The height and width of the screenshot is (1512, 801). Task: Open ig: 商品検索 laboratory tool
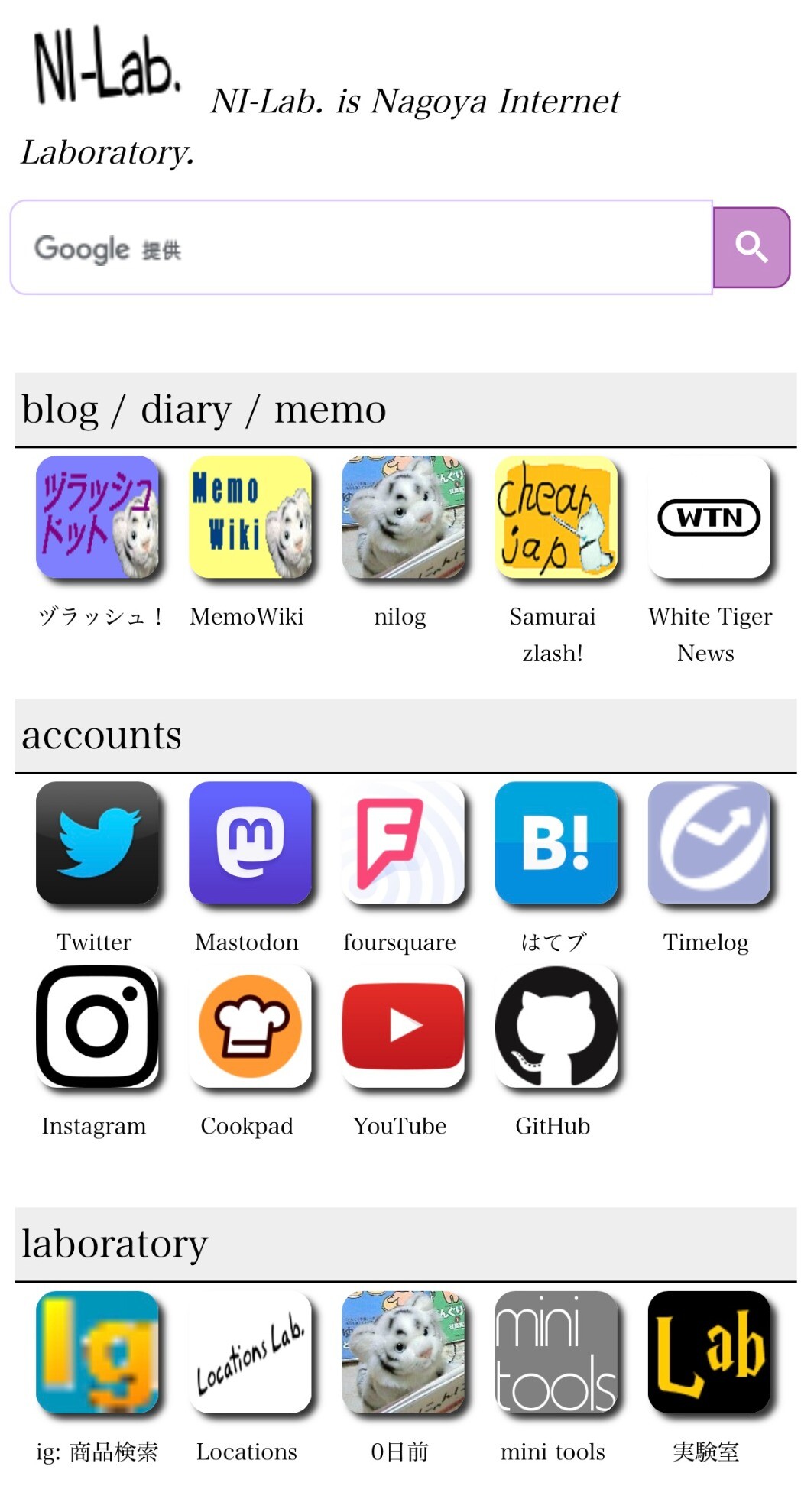point(98,1352)
